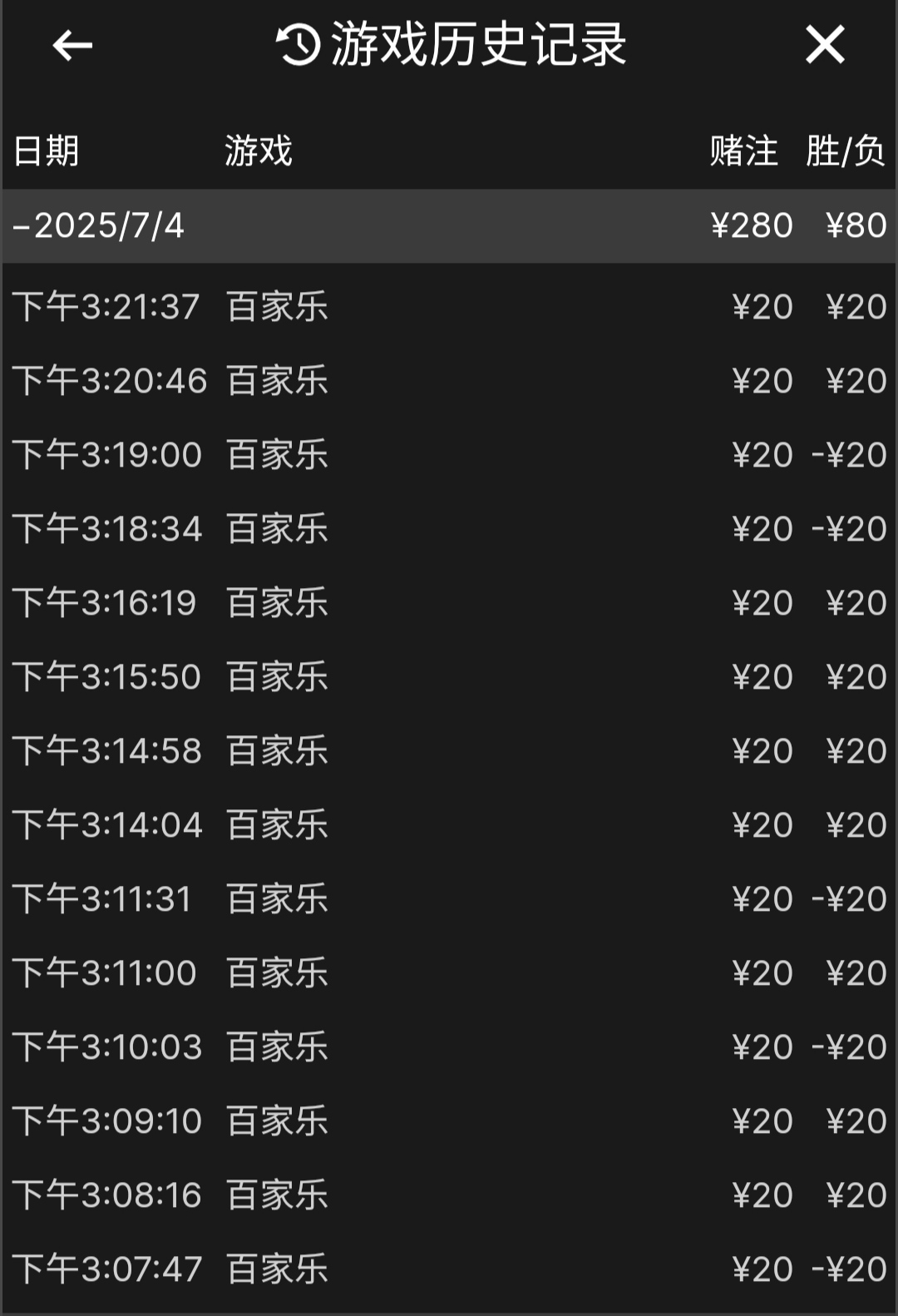Select the 下午3:14:04 百家乐 entry
Viewport: 898px width, 1316px height.
tap(449, 825)
